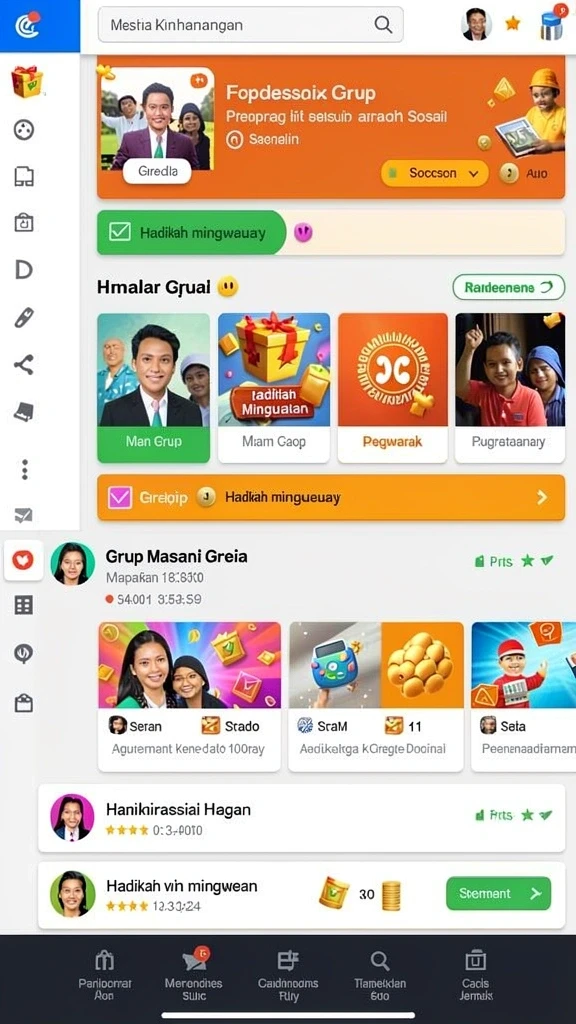Open the Miam Caop gift card

point(274,388)
